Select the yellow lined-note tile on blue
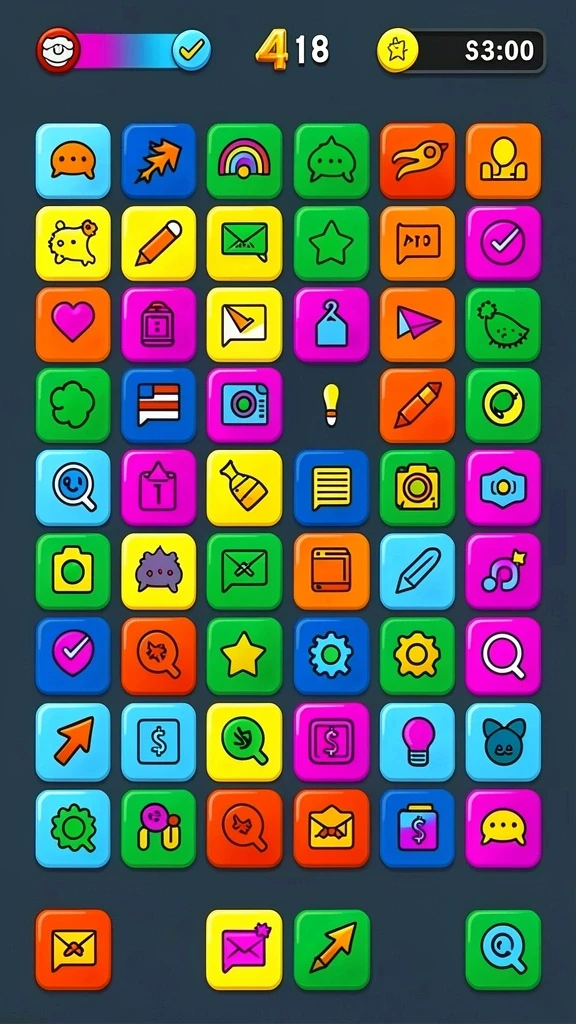 [331, 487]
